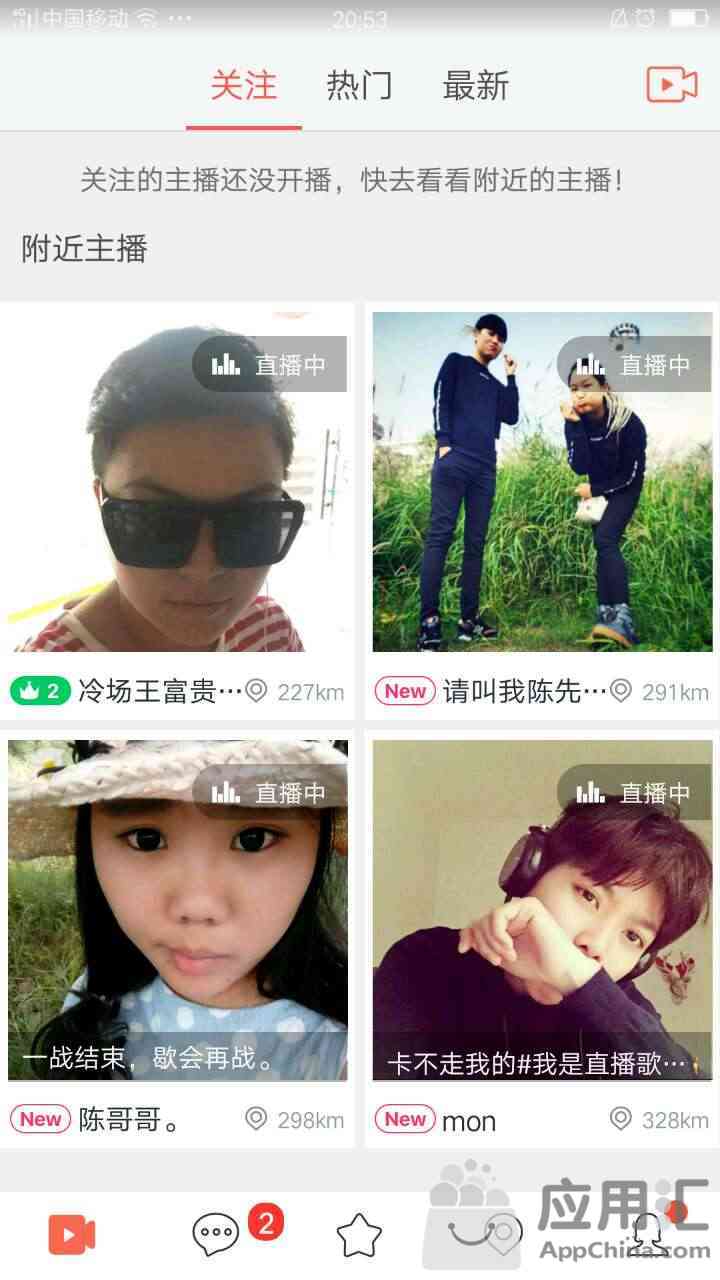Switch to the 热门 tab
The height and width of the screenshot is (1280, 720).
[359, 86]
